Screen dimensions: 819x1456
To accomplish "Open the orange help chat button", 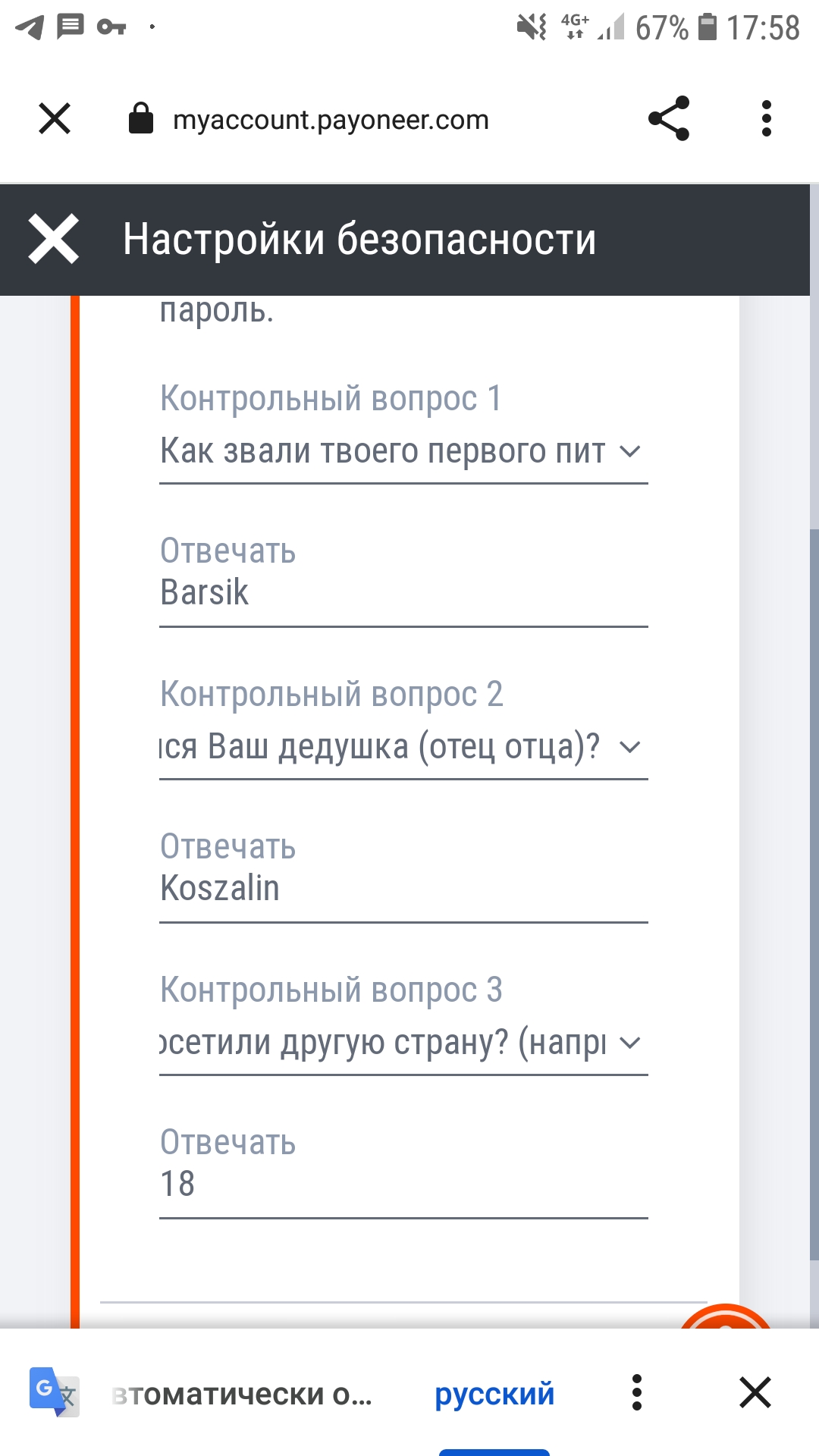I will [726, 1318].
